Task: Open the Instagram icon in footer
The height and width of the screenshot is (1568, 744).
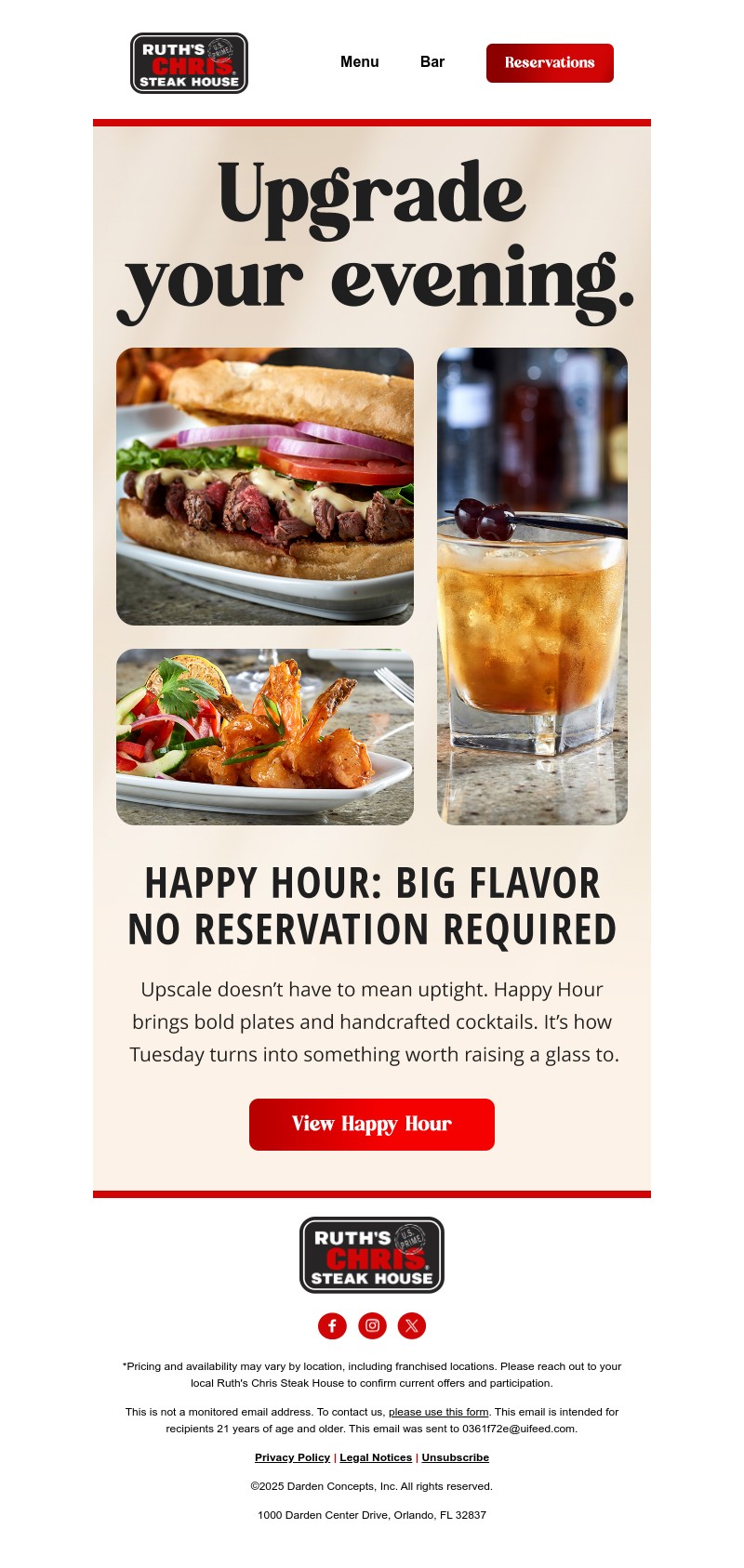Action: 372,1325
